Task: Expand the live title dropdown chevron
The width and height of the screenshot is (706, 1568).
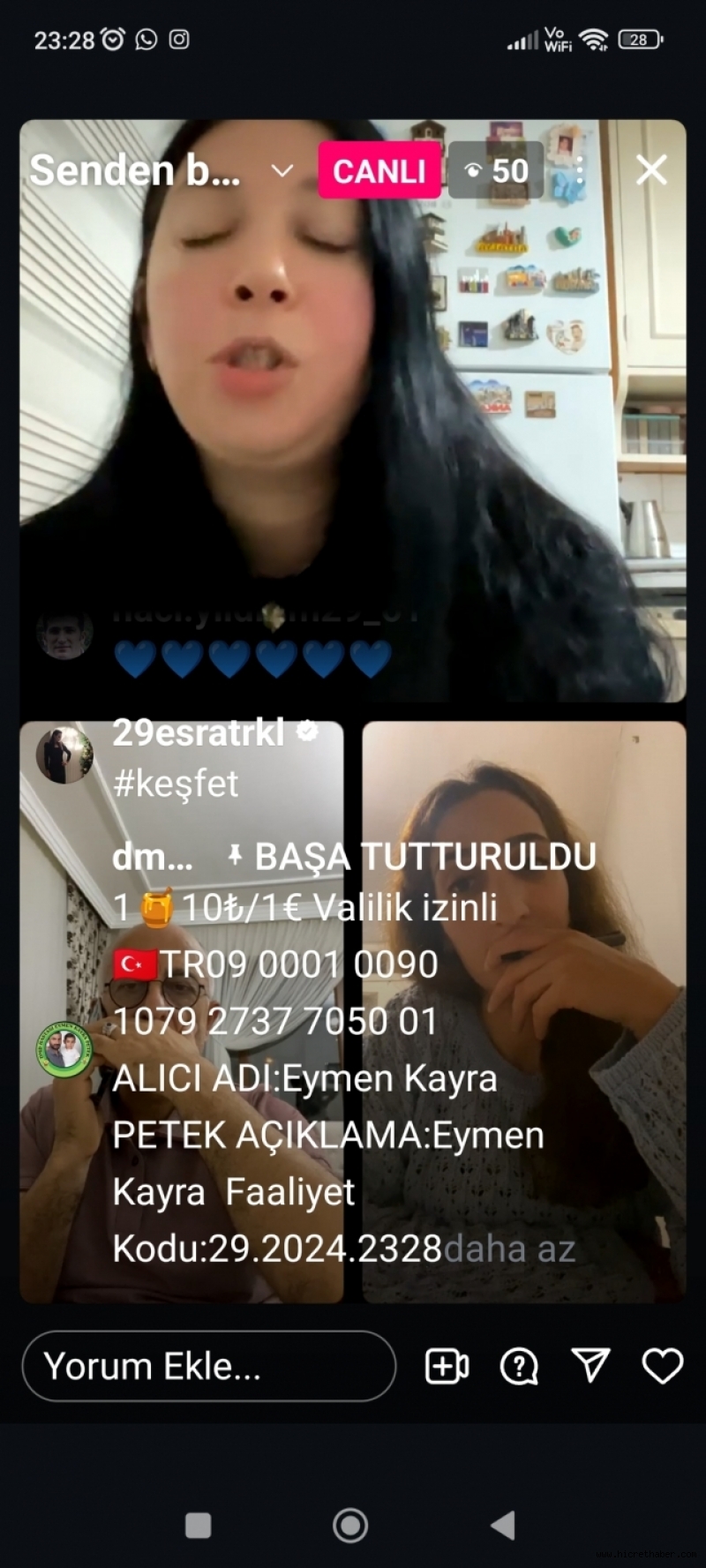Action: coord(282,170)
